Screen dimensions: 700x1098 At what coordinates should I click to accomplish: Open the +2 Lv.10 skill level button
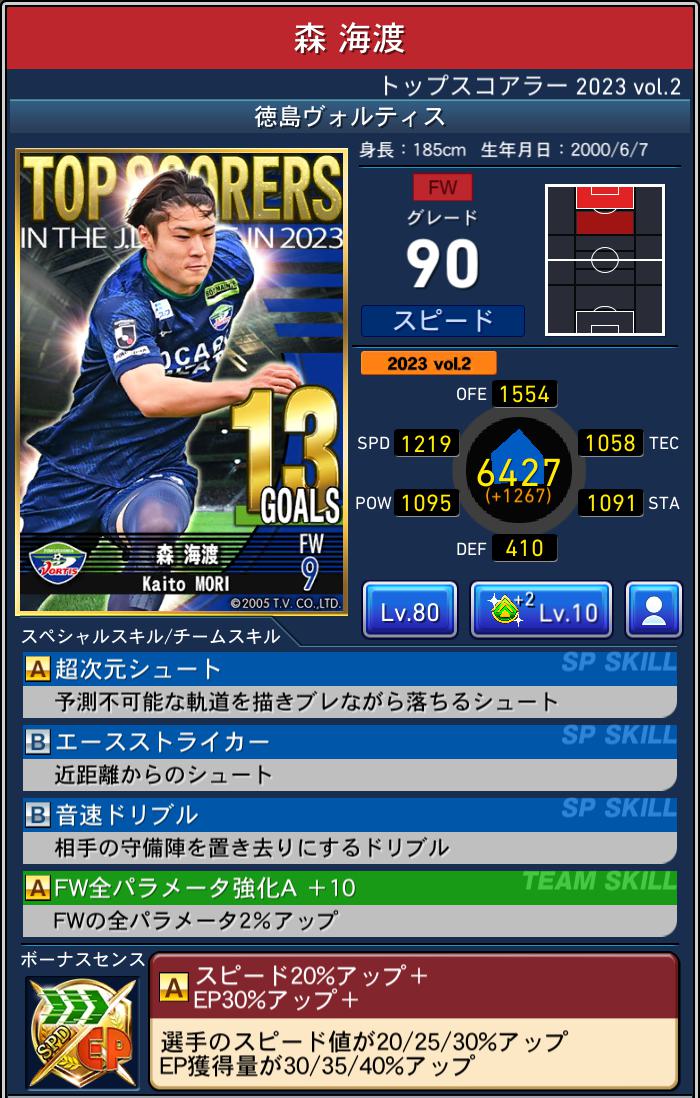541,610
